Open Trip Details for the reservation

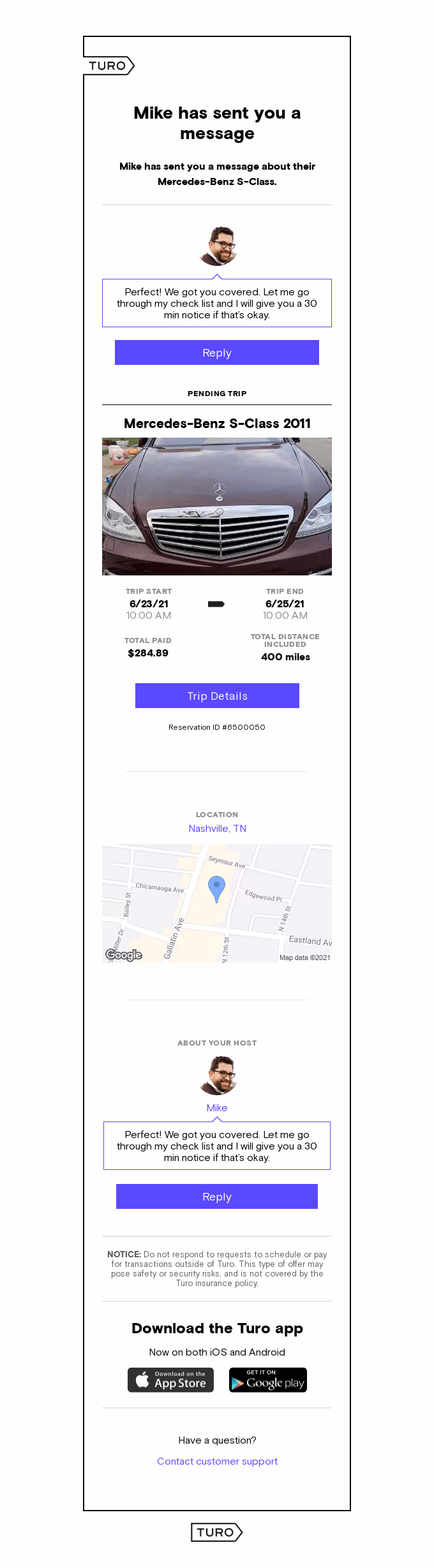coord(217,696)
